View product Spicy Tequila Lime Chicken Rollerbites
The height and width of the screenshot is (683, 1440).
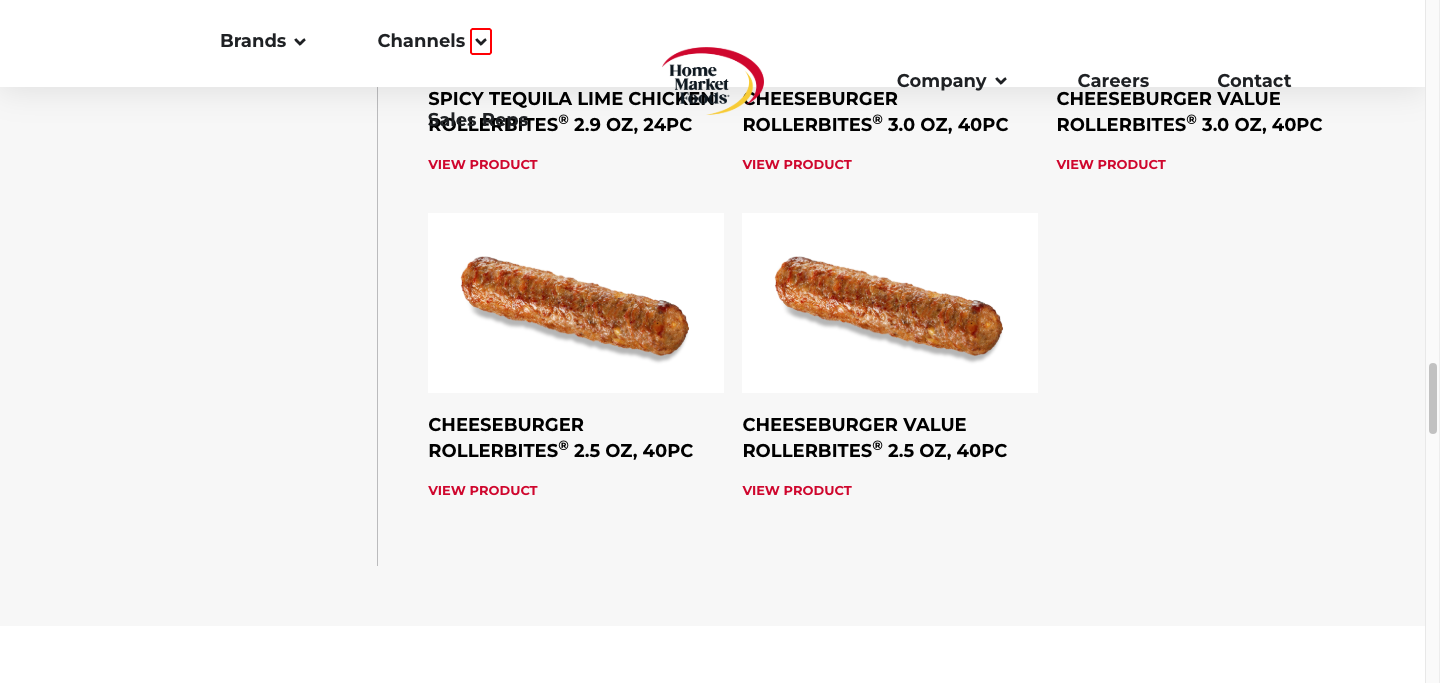(x=482, y=165)
